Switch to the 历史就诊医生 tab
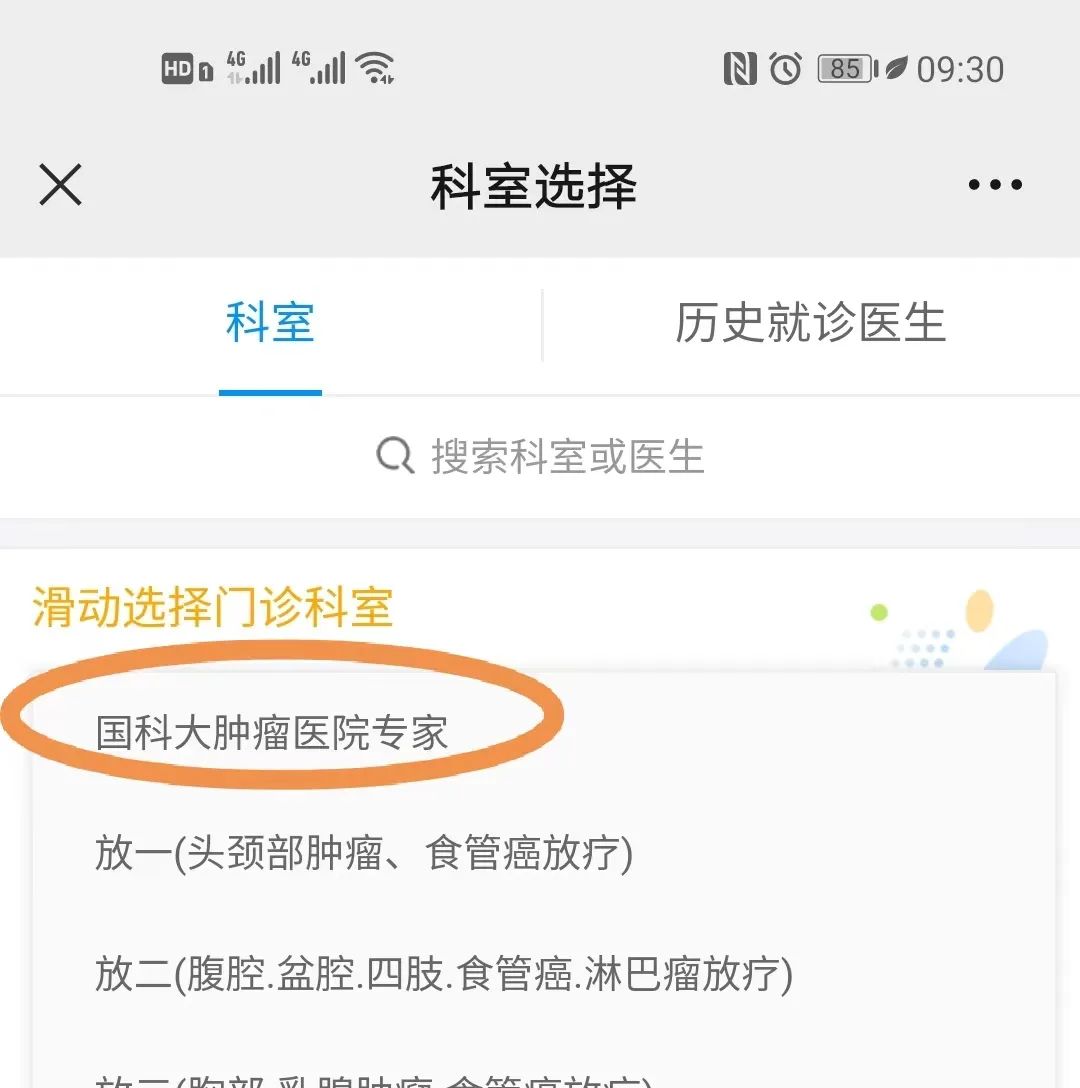The width and height of the screenshot is (1080, 1088). [x=810, y=324]
